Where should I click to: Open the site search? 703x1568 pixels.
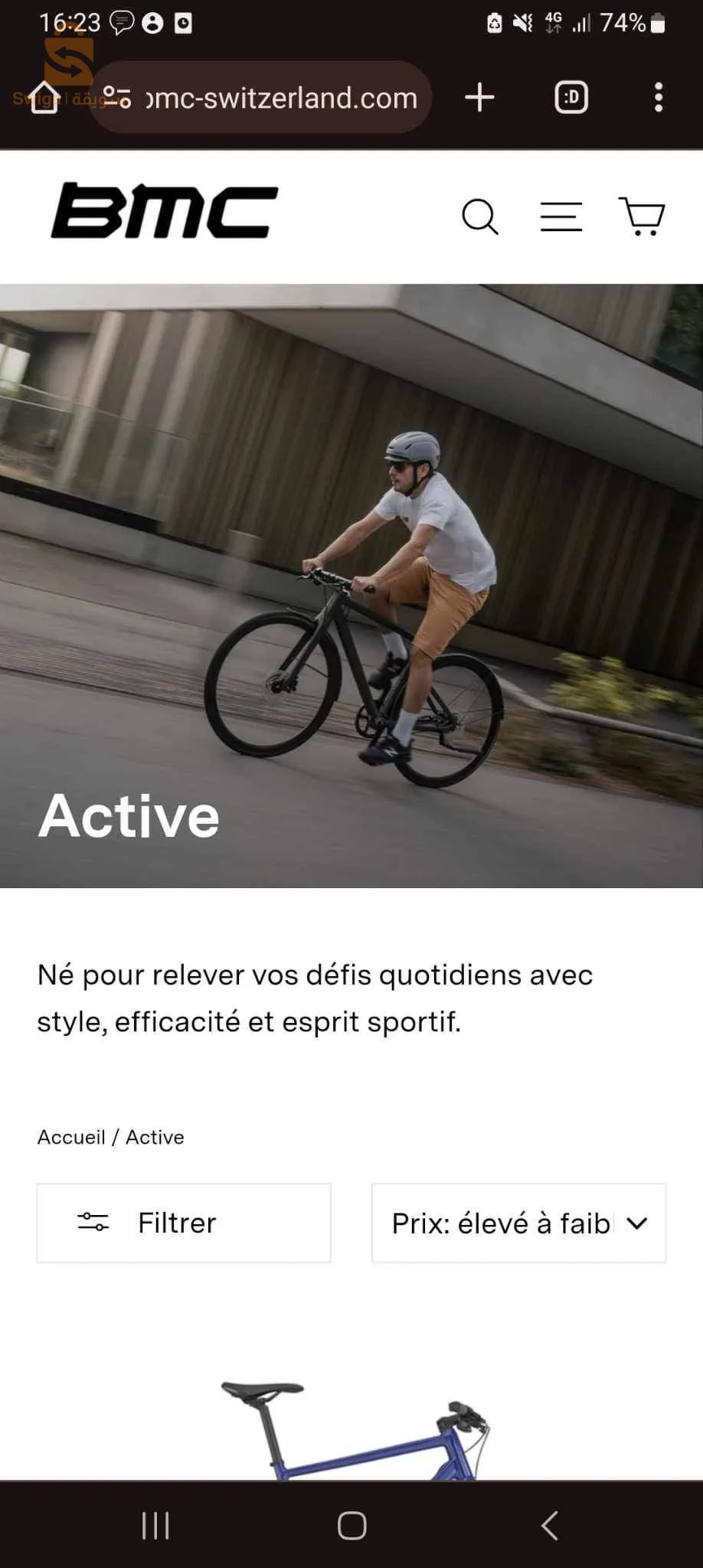pos(480,217)
